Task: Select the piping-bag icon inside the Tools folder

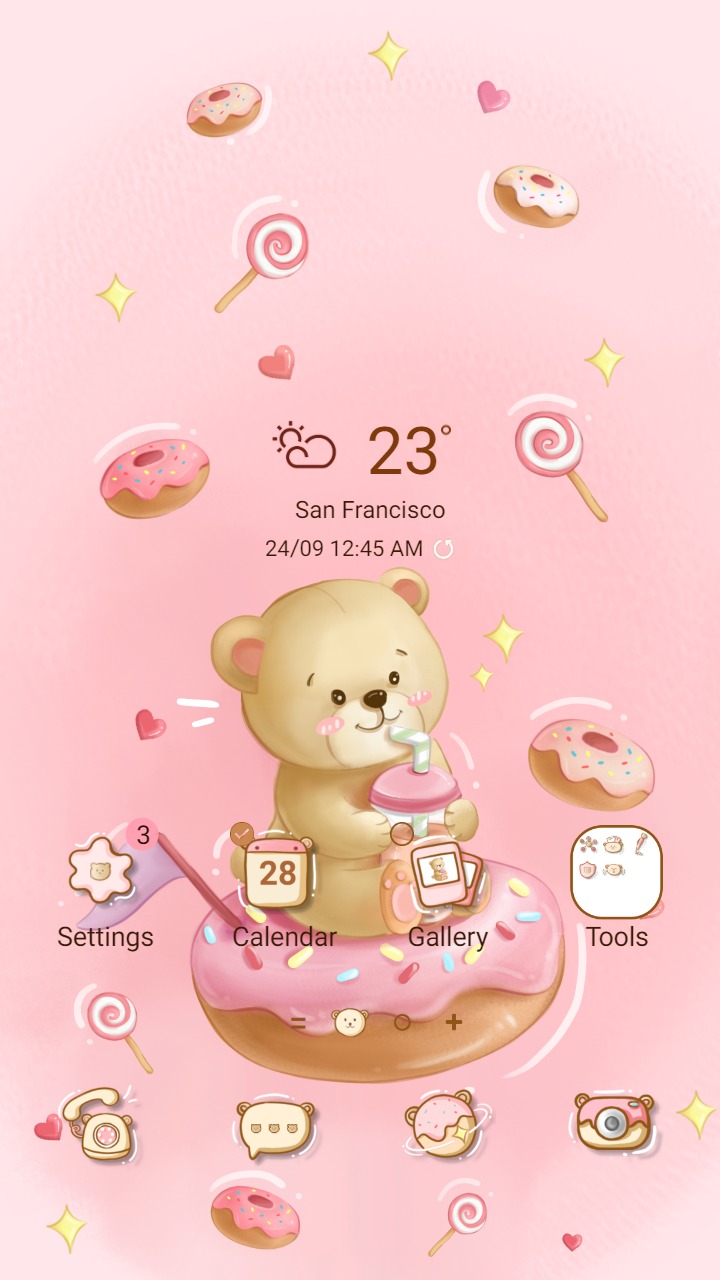Action: (x=641, y=844)
